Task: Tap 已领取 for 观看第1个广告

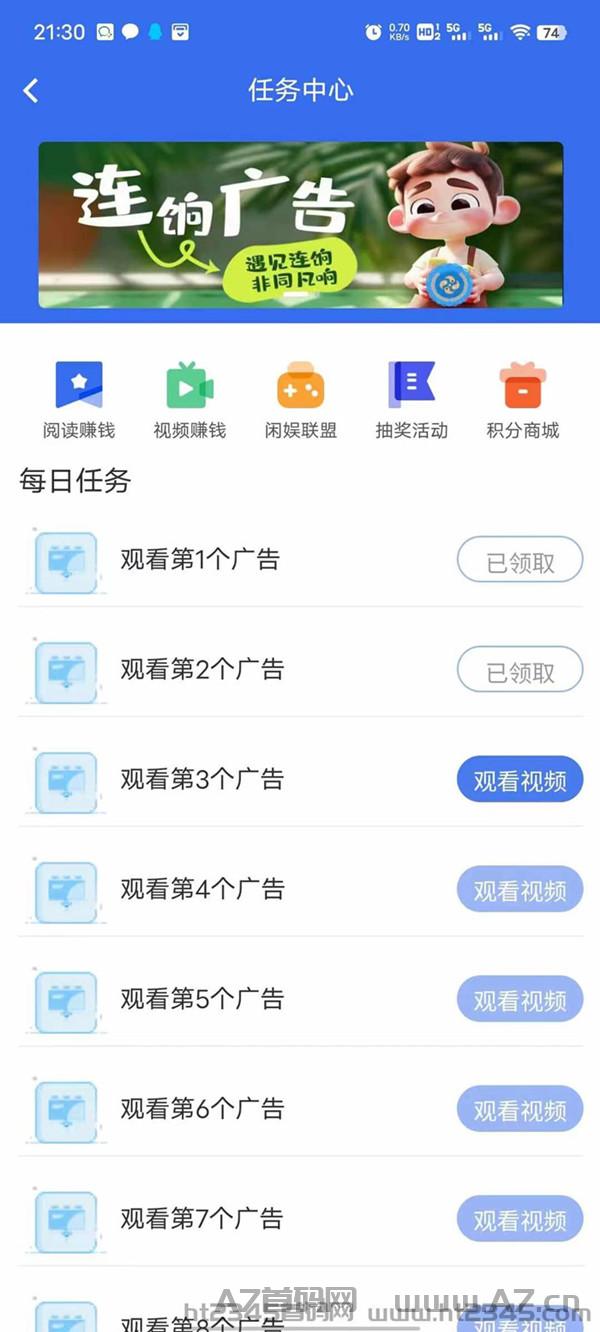Action: point(520,560)
